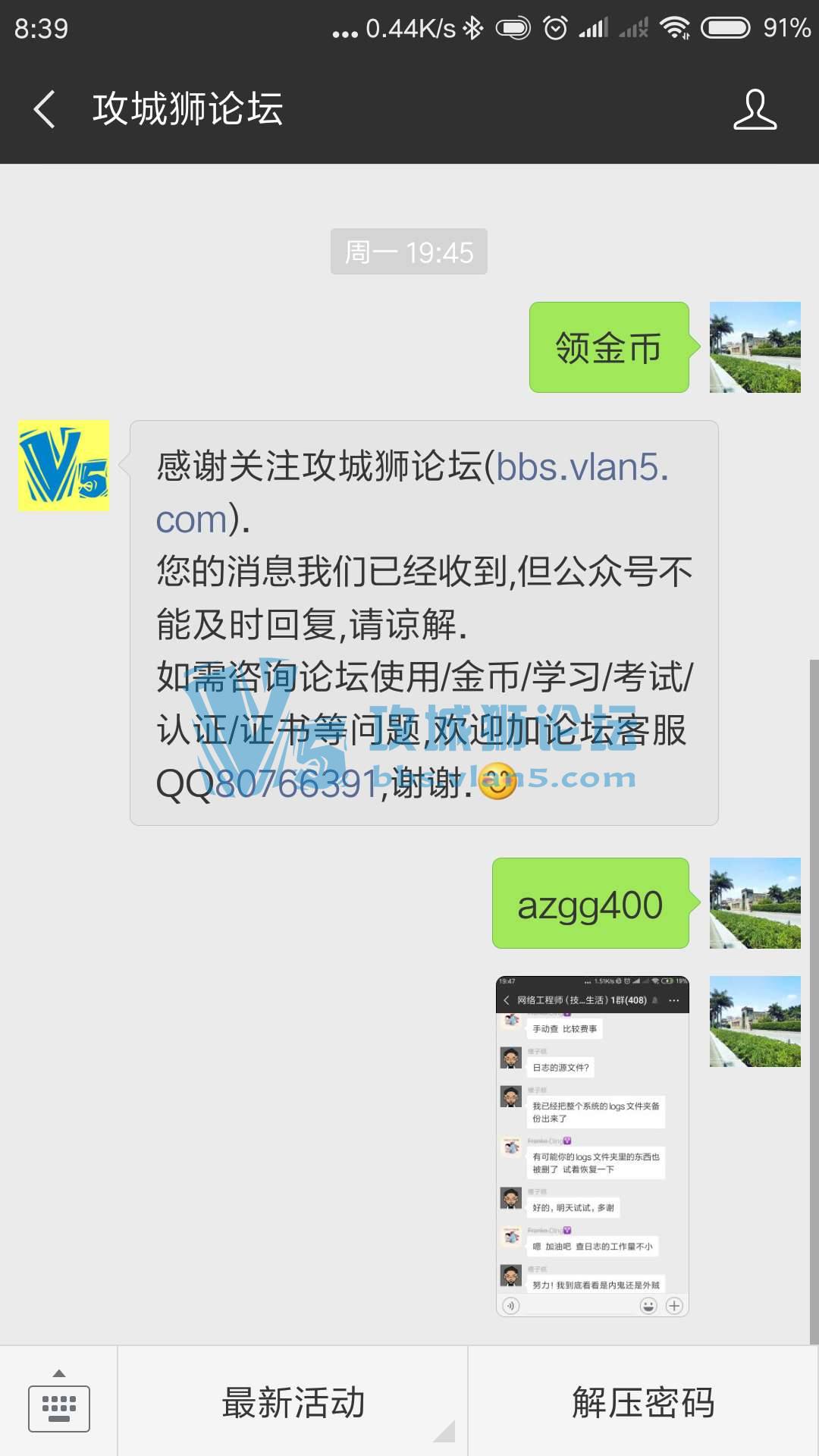
Task: Open the account profile icon
Action: (755, 109)
